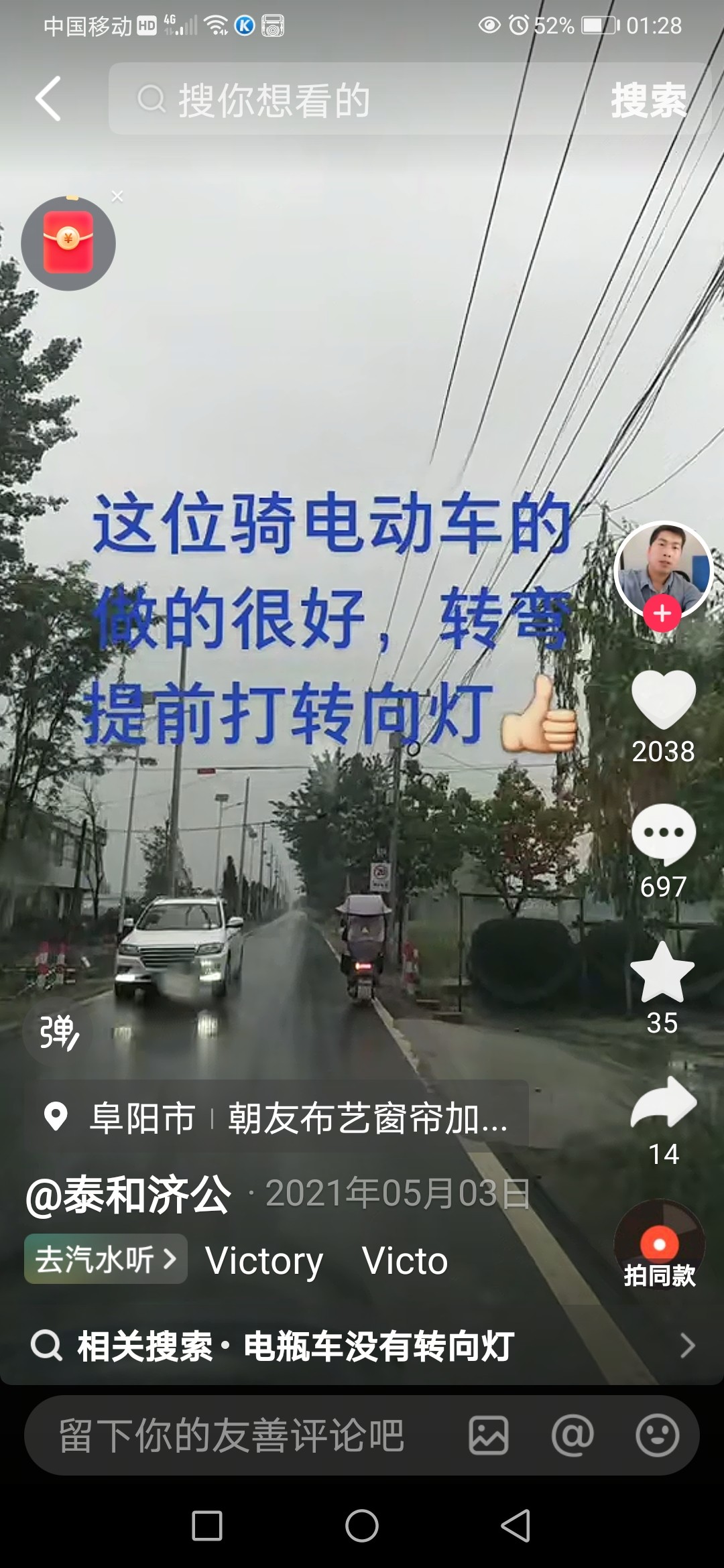This screenshot has height=1568, width=724.
Task: Open the red envelope reward icon
Action: pos(68,243)
